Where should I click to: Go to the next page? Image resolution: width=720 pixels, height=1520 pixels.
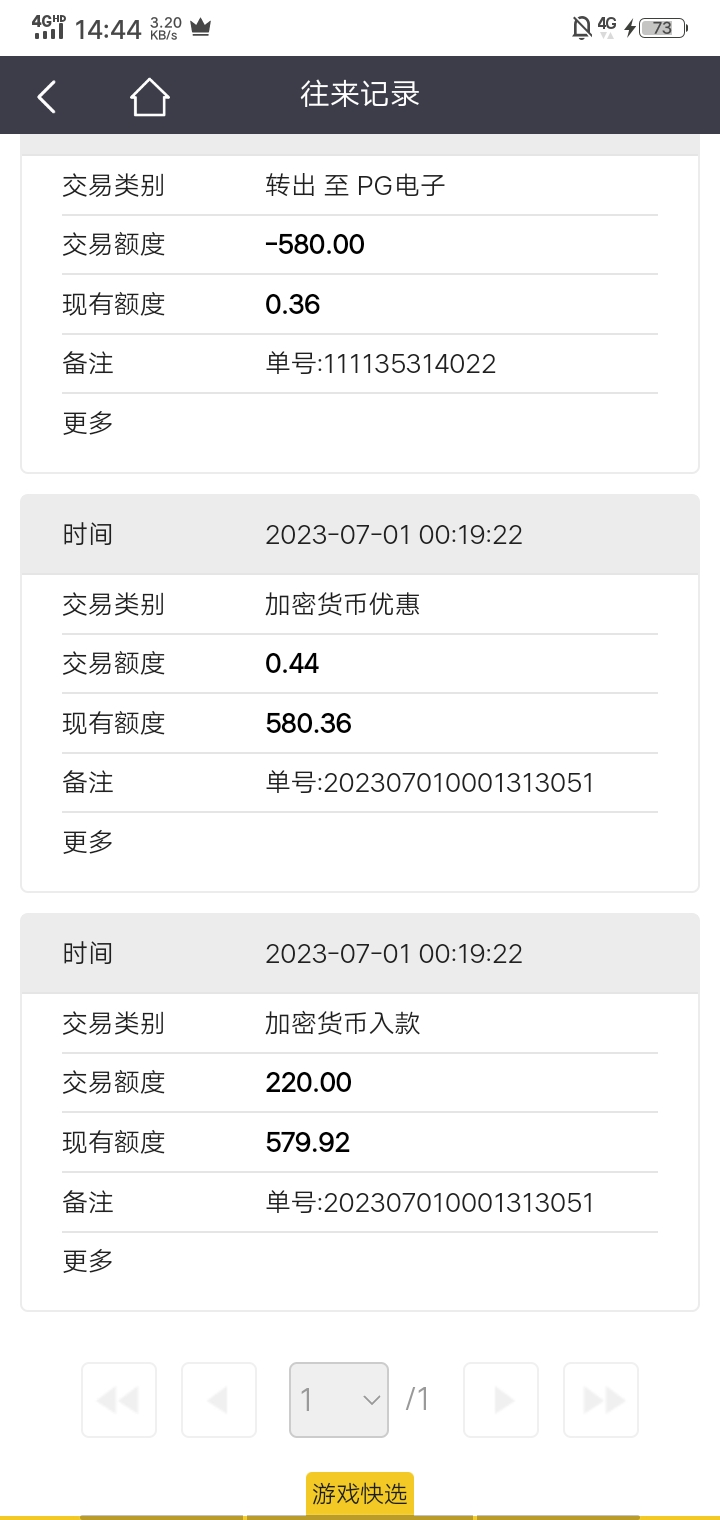coord(501,1400)
